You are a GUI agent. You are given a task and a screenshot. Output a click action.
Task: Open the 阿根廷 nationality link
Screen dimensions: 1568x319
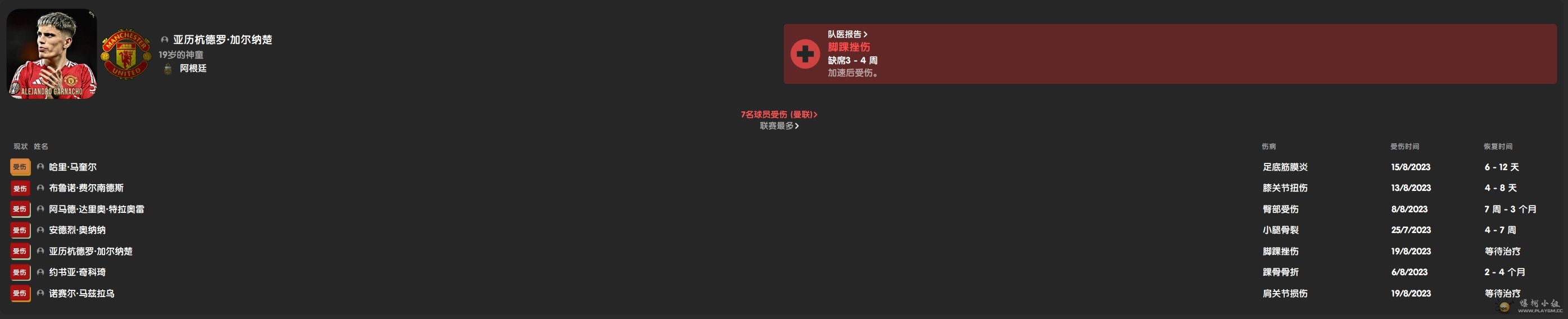pos(193,69)
